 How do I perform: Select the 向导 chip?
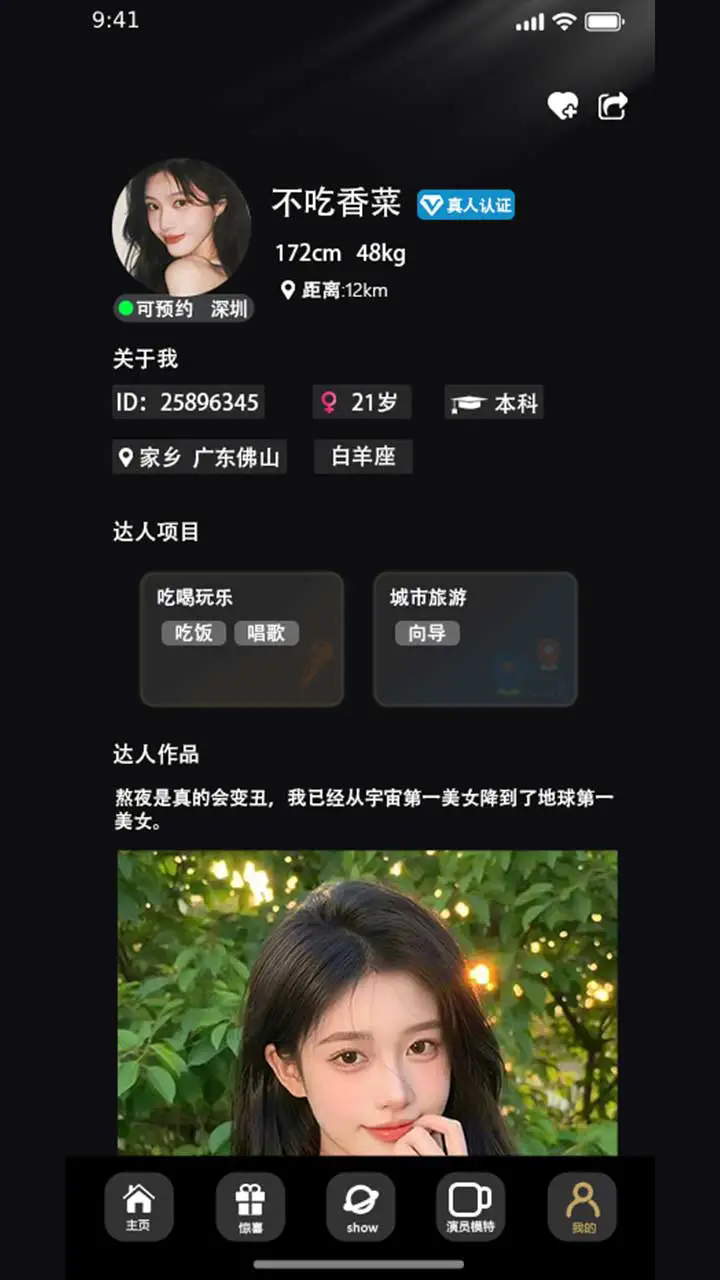tap(427, 633)
